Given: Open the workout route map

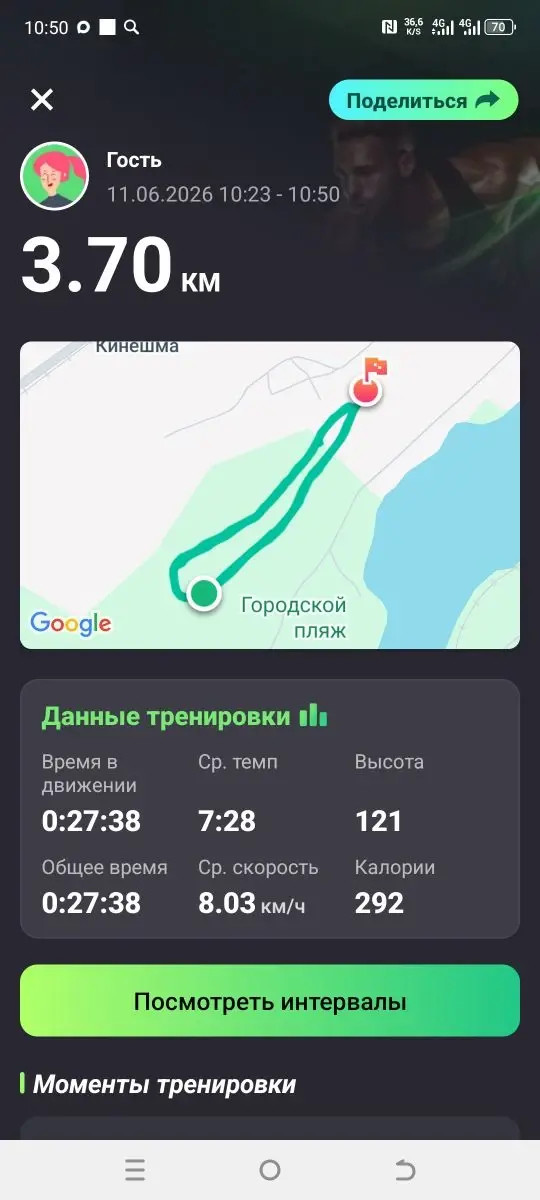Looking at the screenshot, I should click(x=270, y=495).
